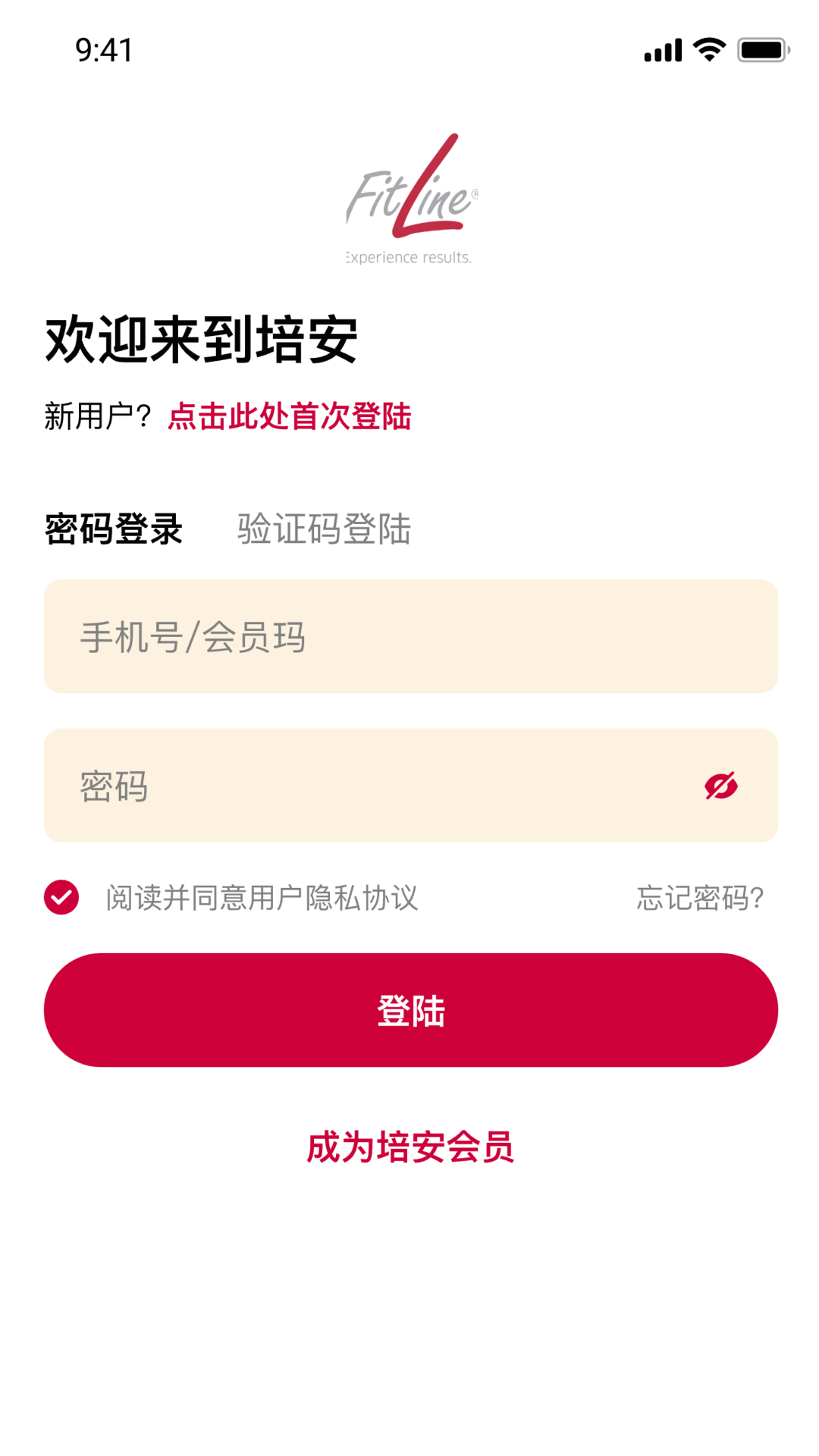Hide the password with the eye icon
819x1456 pixels.
[x=722, y=786]
